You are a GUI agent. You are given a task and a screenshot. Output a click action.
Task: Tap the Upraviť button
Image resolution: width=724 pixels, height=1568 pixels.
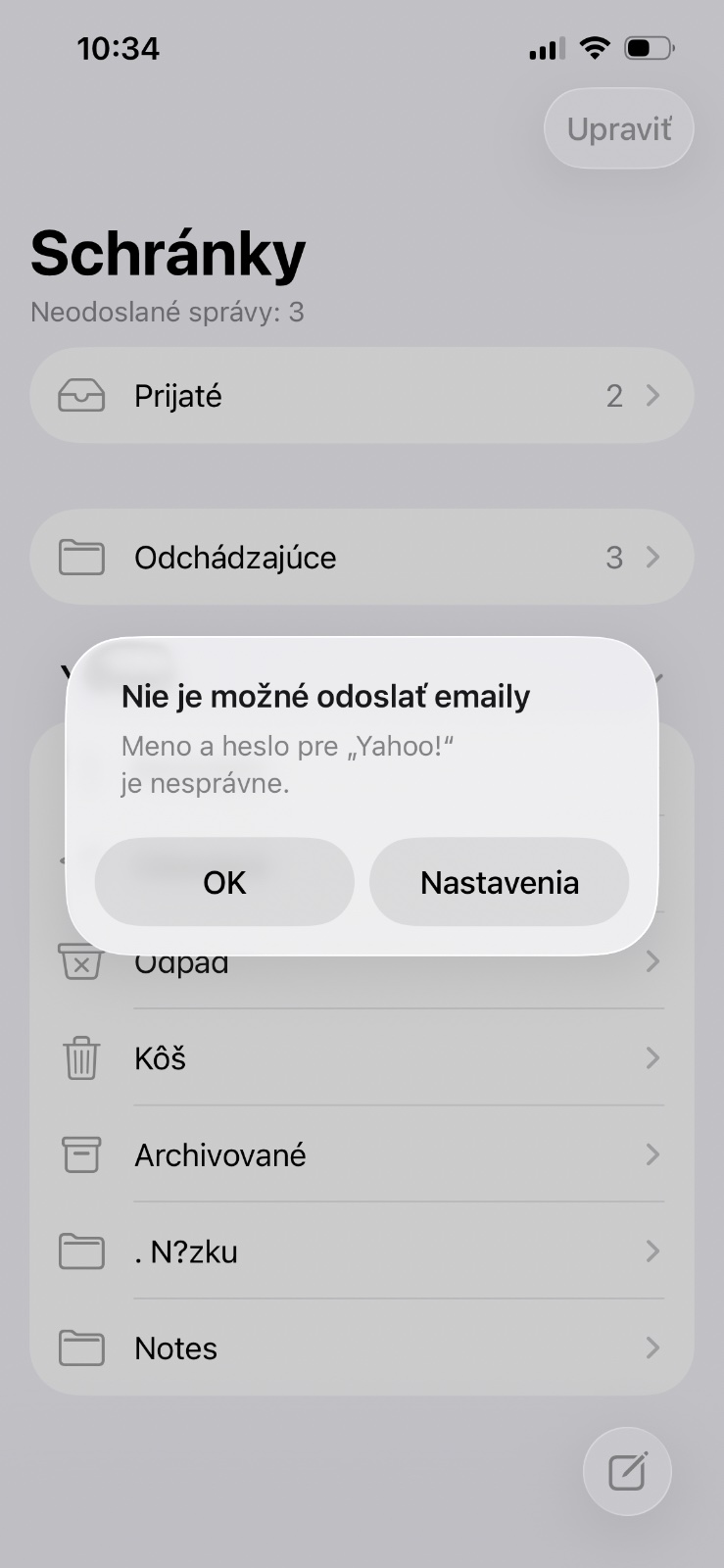coord(618,128)
